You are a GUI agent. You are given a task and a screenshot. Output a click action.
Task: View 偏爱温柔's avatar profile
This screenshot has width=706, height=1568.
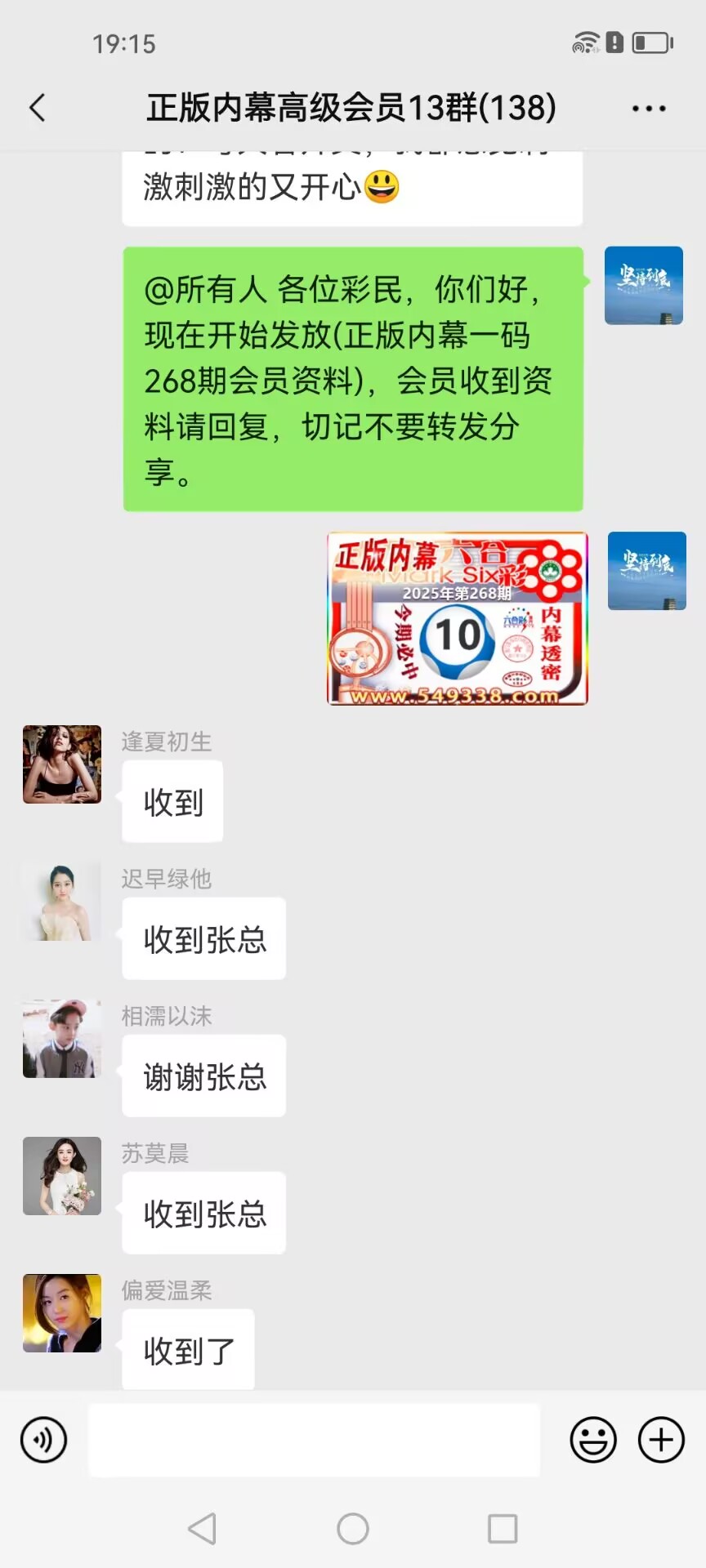[x=62, y=1313]
